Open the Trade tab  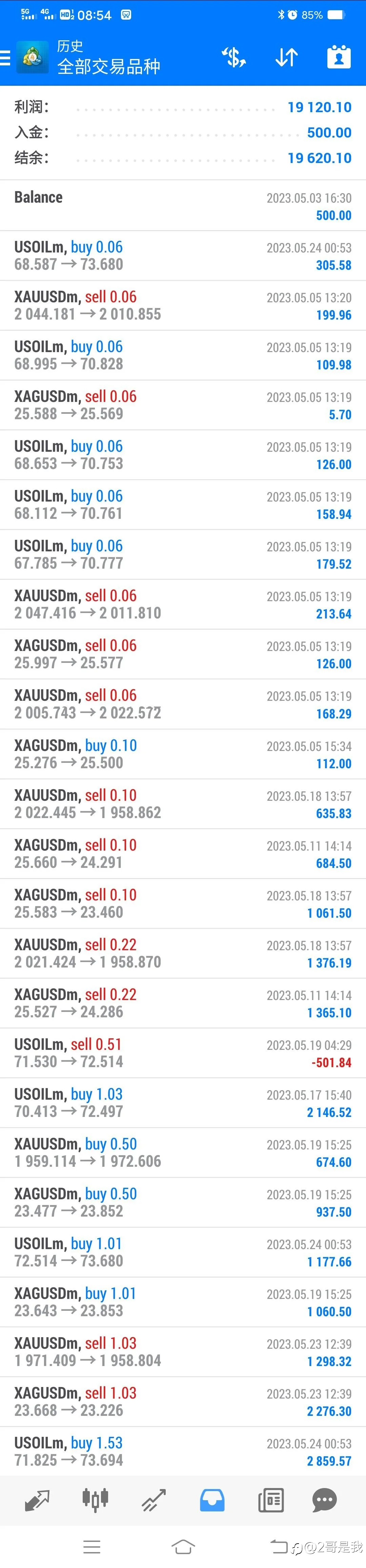pyautogui.click(x=154, y=1500)
